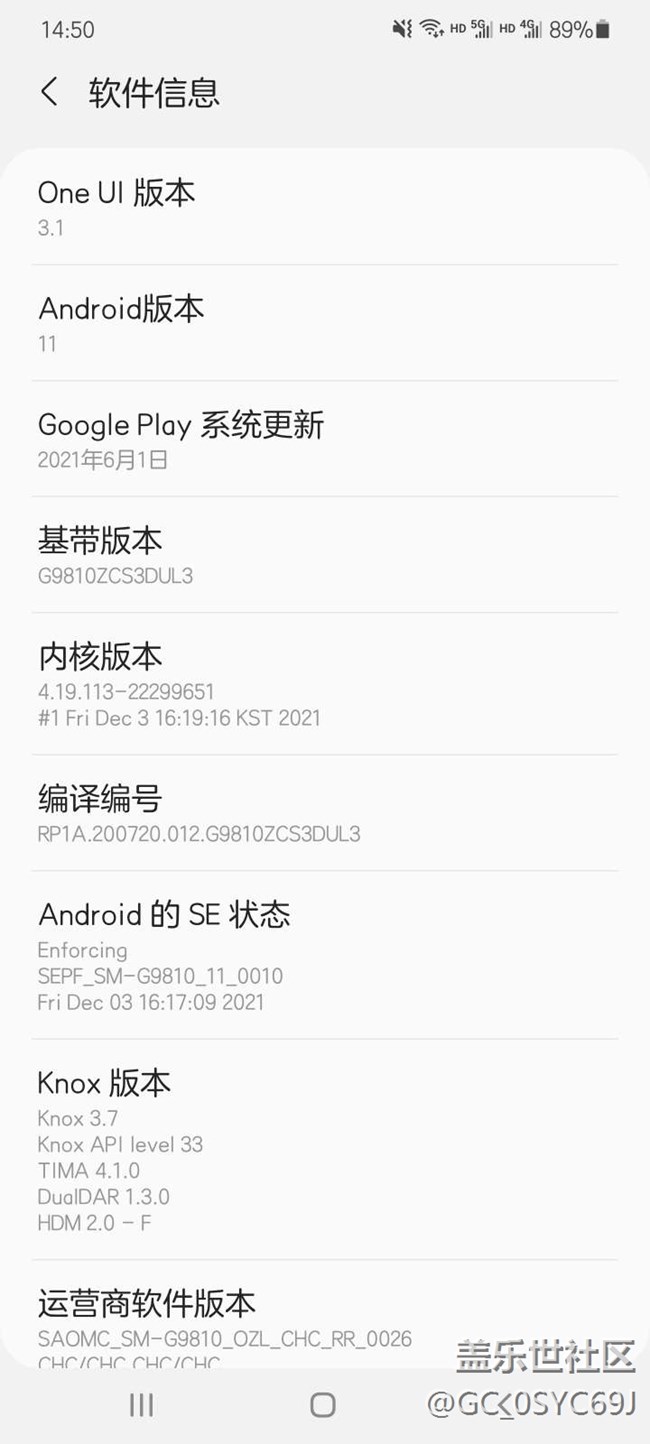
Task: Go back from 软件信息 page
Action: [49, 92]
